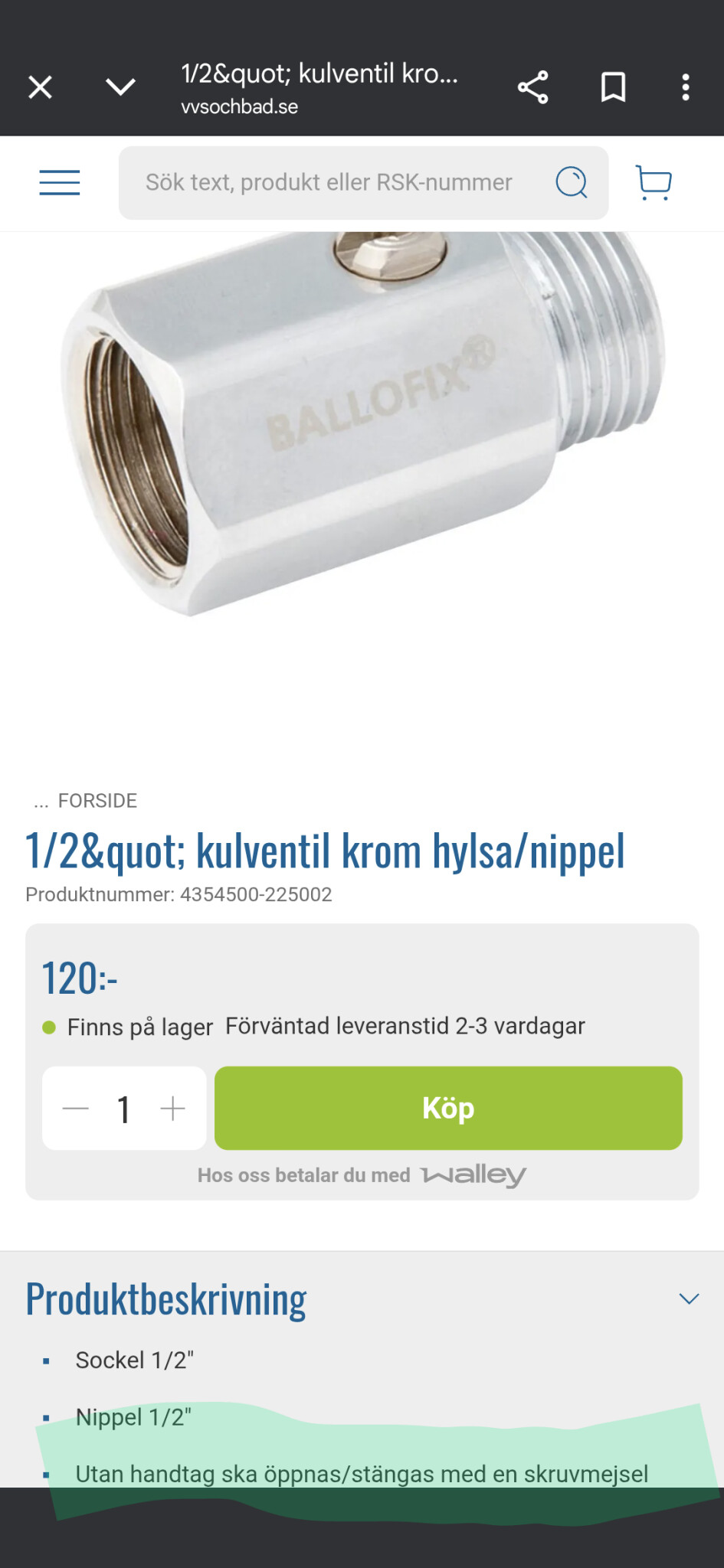Close the in-app browser tab
Screen dimensions: 724x1568
41,87
